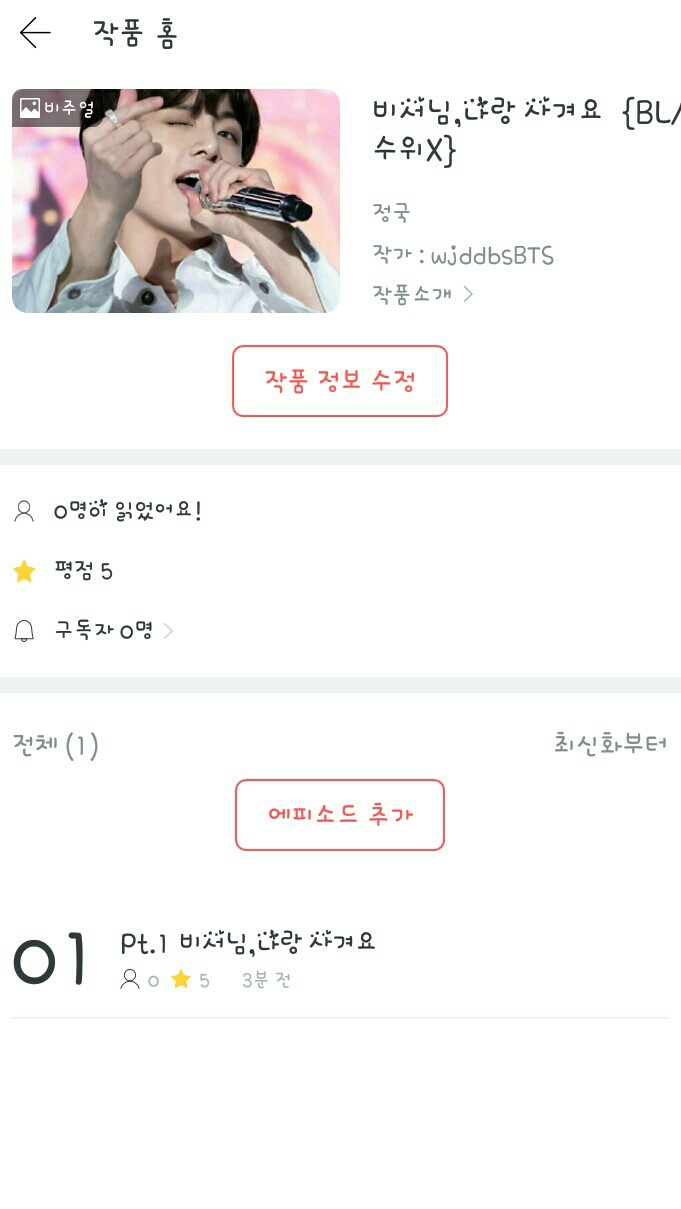
Task: Open episode 01 Pt.1
Action: click(247, 942)
